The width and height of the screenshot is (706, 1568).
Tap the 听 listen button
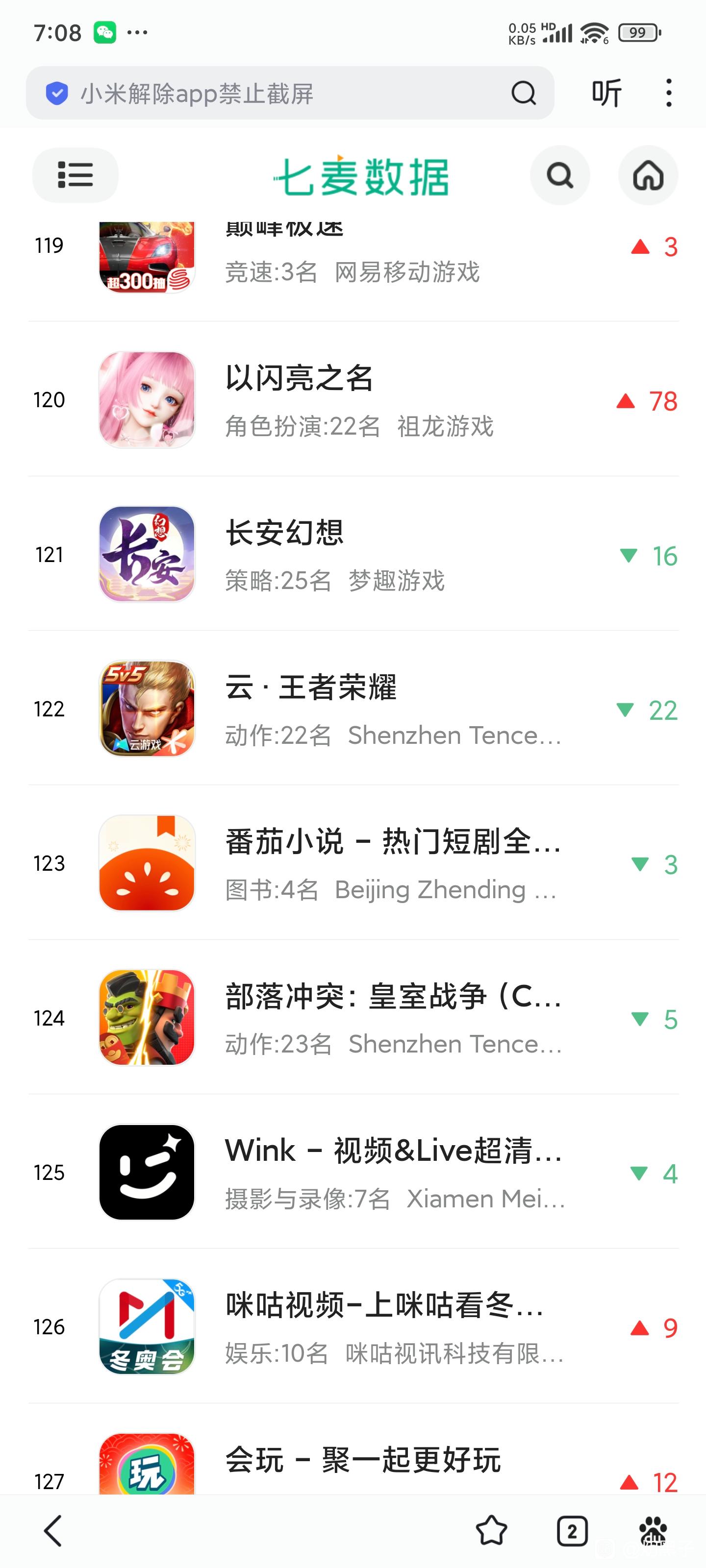(606, 93)
